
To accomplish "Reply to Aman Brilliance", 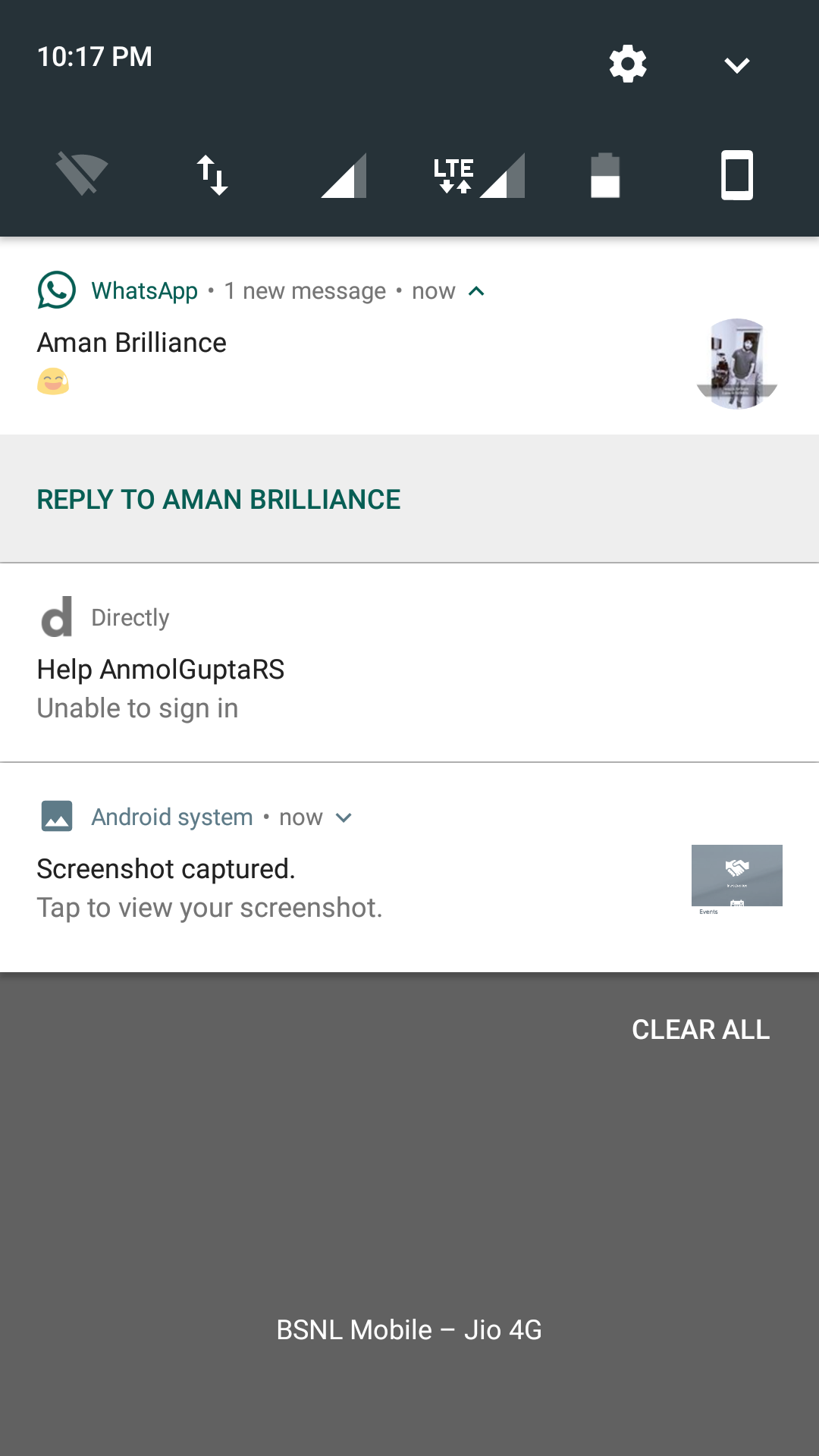I will [x=218, y=500].
